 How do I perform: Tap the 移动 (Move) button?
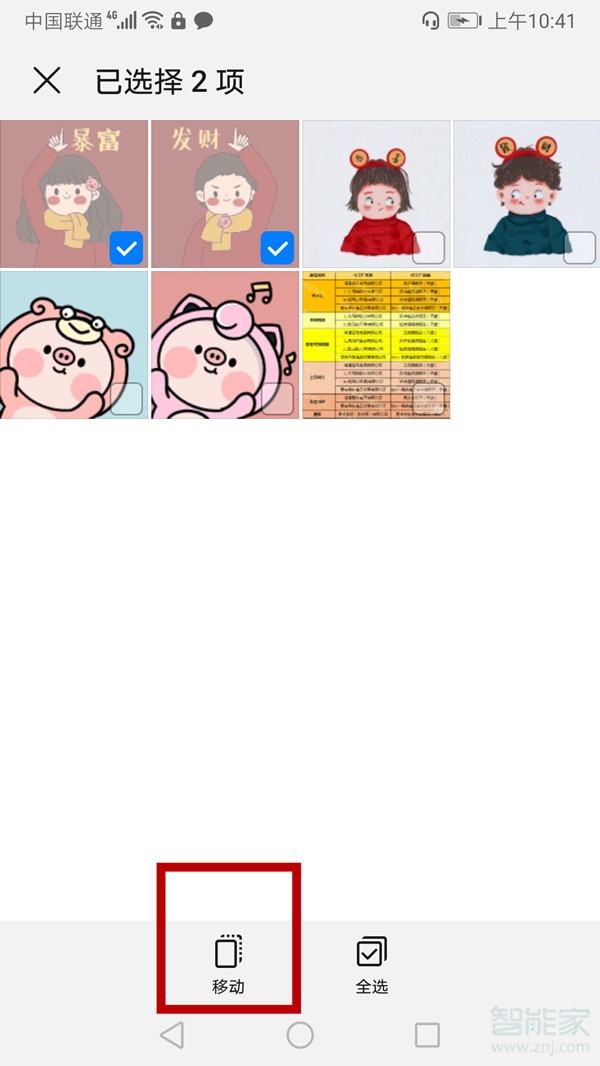point(228,964)
